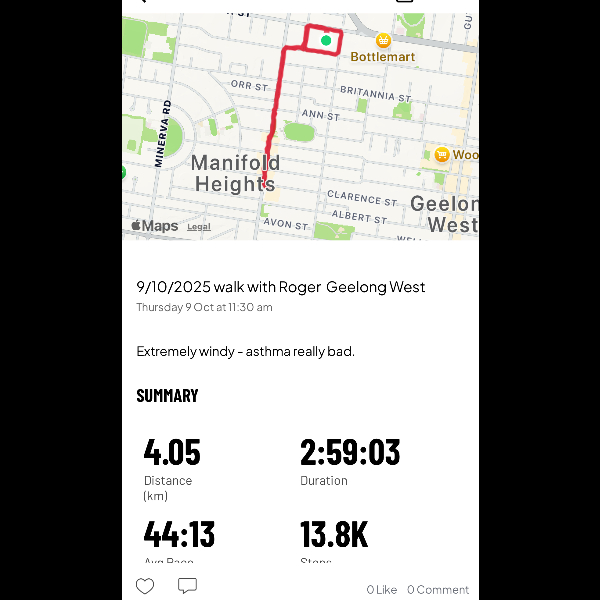Open the Legal link on the map

tap(199, 227)
